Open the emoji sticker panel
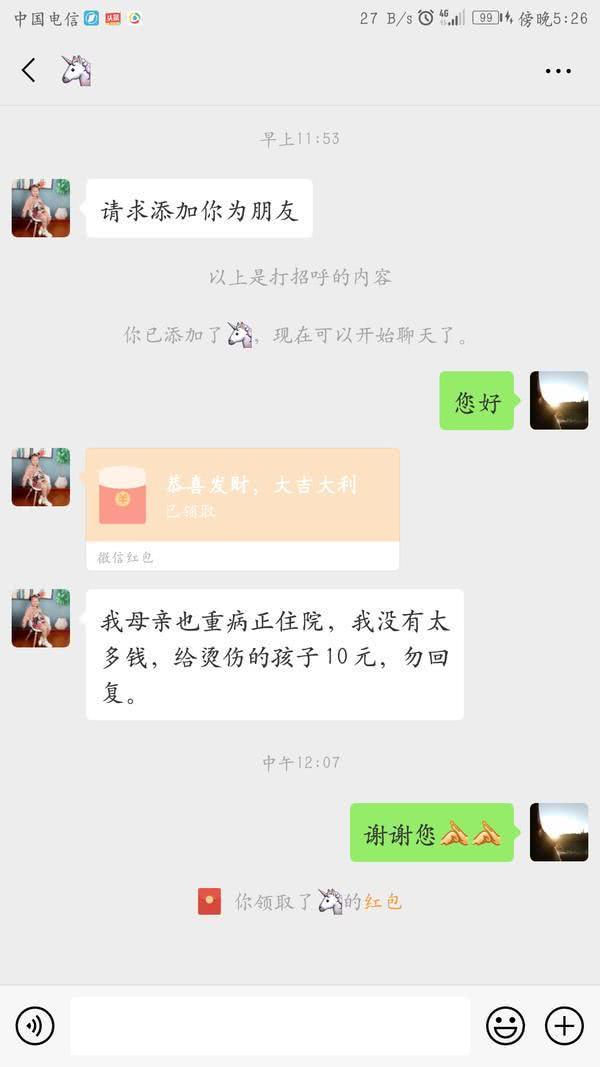The width and height of the screenshot is (600, 1067). pos(505,1026)
